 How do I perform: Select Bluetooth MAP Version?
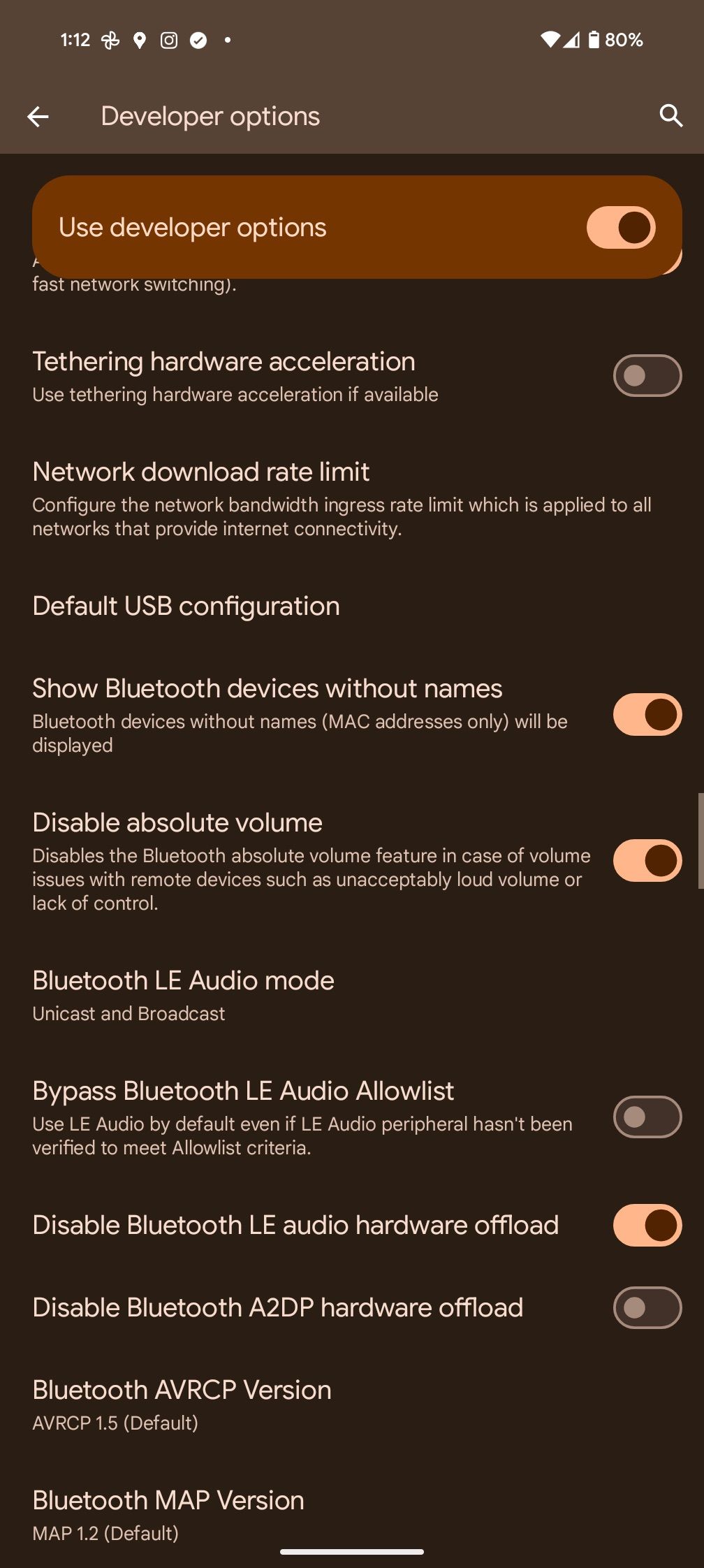pos(168,1513)
